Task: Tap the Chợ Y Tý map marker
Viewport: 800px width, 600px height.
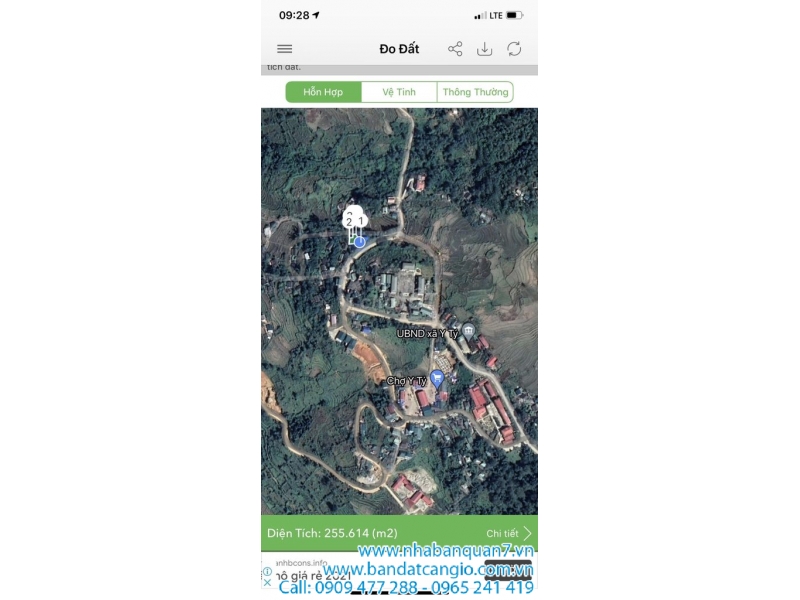Action: 437,377
